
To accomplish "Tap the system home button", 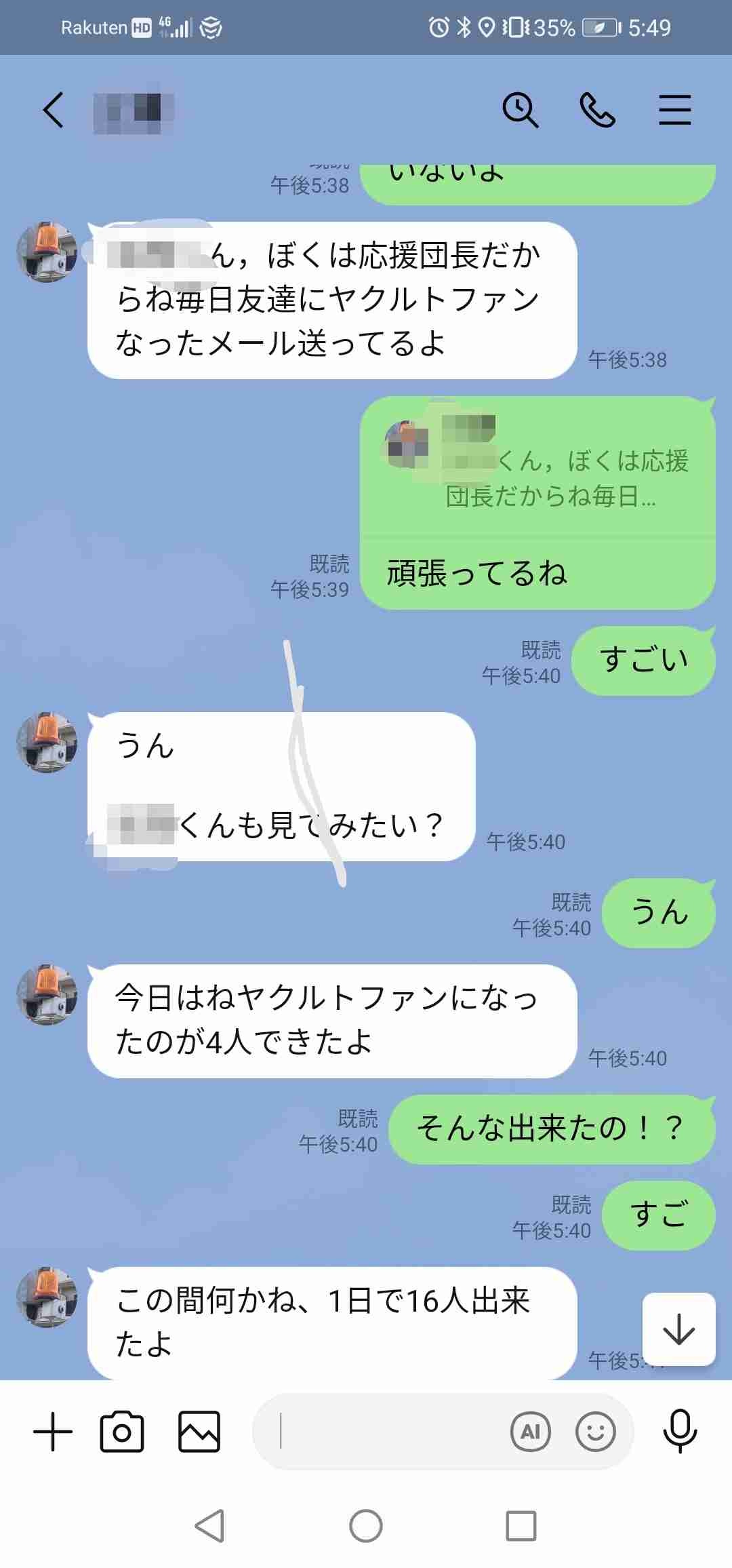I will point(366,1526).
